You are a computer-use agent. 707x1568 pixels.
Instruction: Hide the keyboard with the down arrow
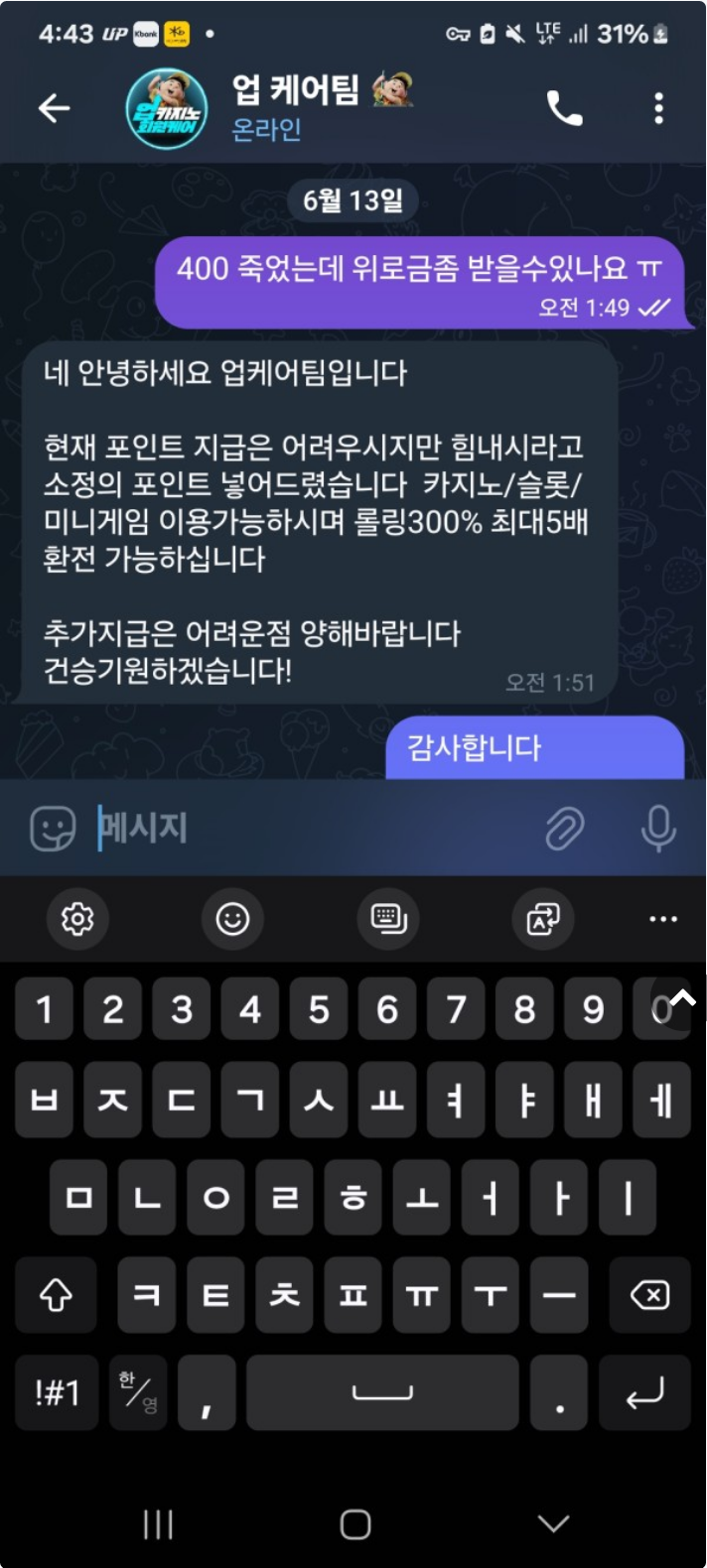[x=553, y=1523]
